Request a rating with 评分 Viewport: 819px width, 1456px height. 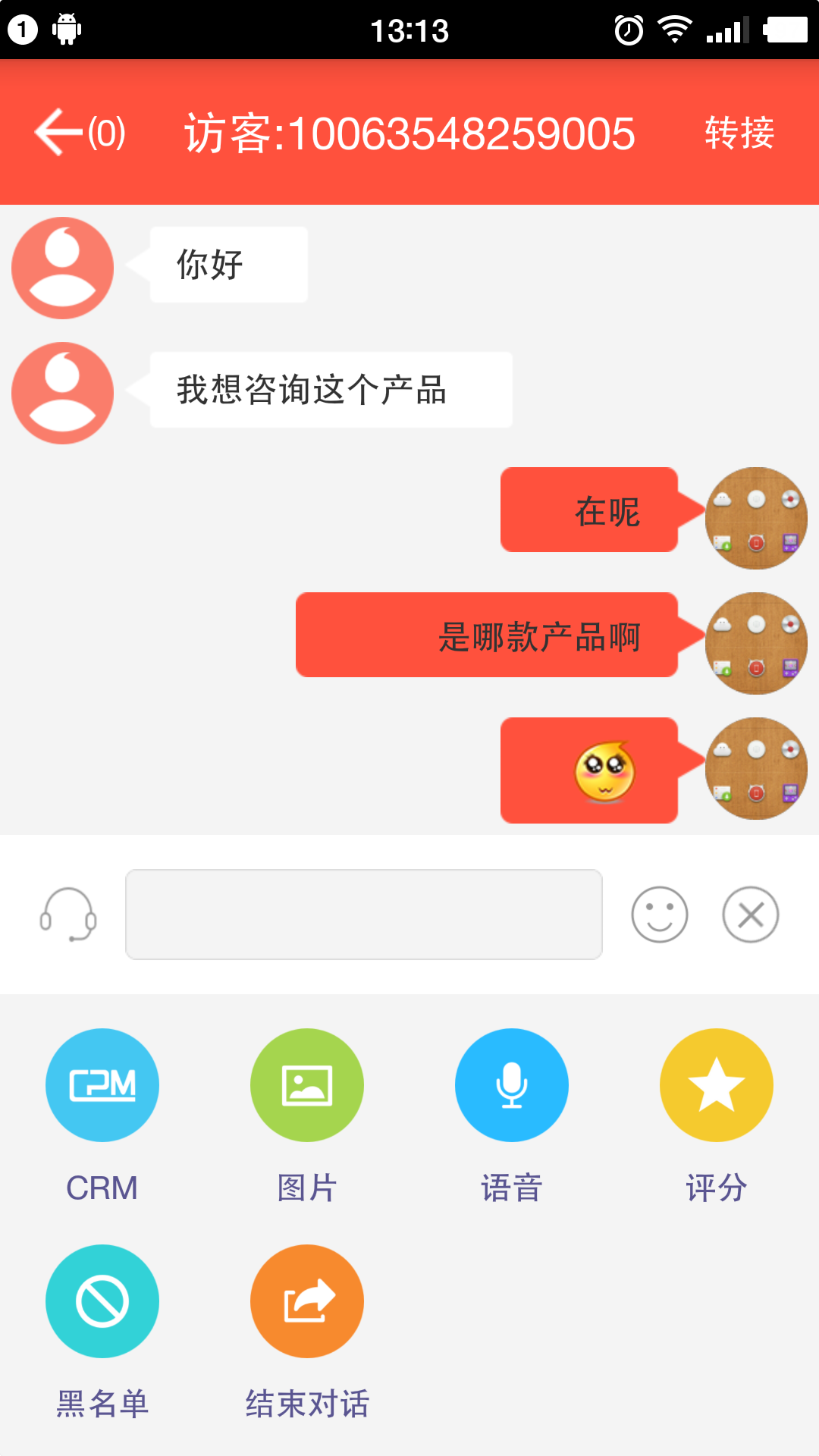tap(716, 1085)
